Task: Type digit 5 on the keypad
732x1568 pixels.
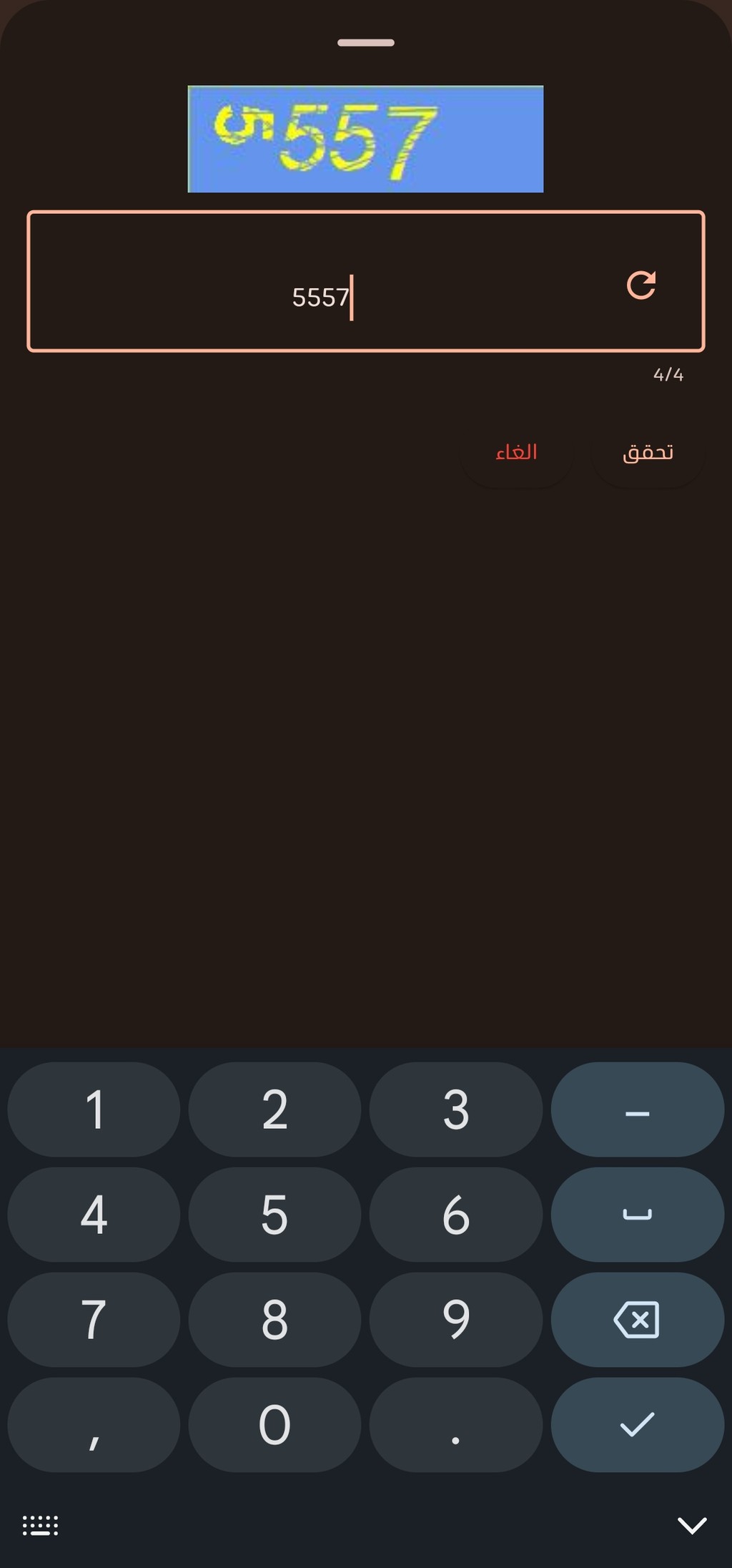Action: click(x=274, y=1215)
